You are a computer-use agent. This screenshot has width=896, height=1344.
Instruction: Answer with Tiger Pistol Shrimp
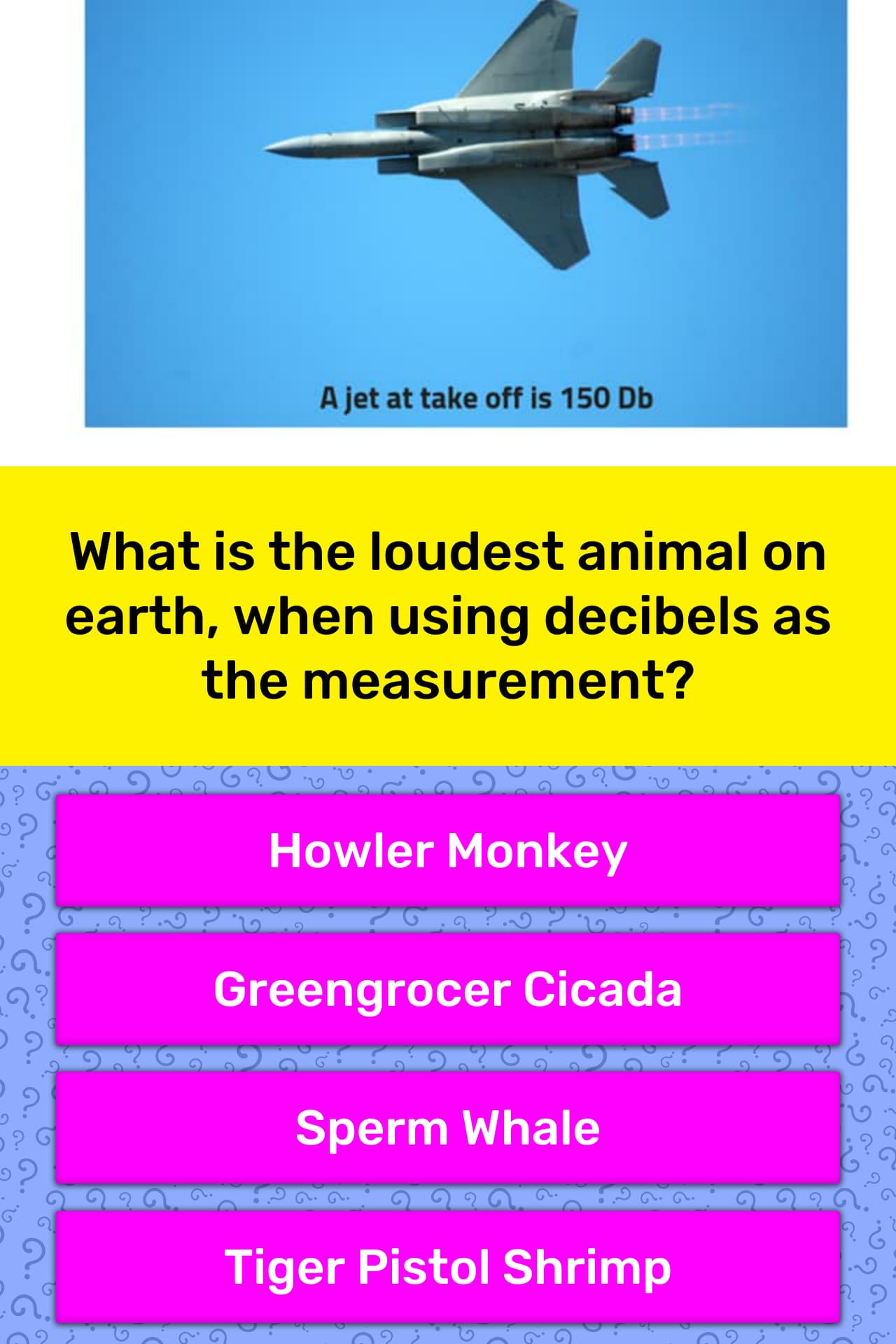coord(448,1266)
